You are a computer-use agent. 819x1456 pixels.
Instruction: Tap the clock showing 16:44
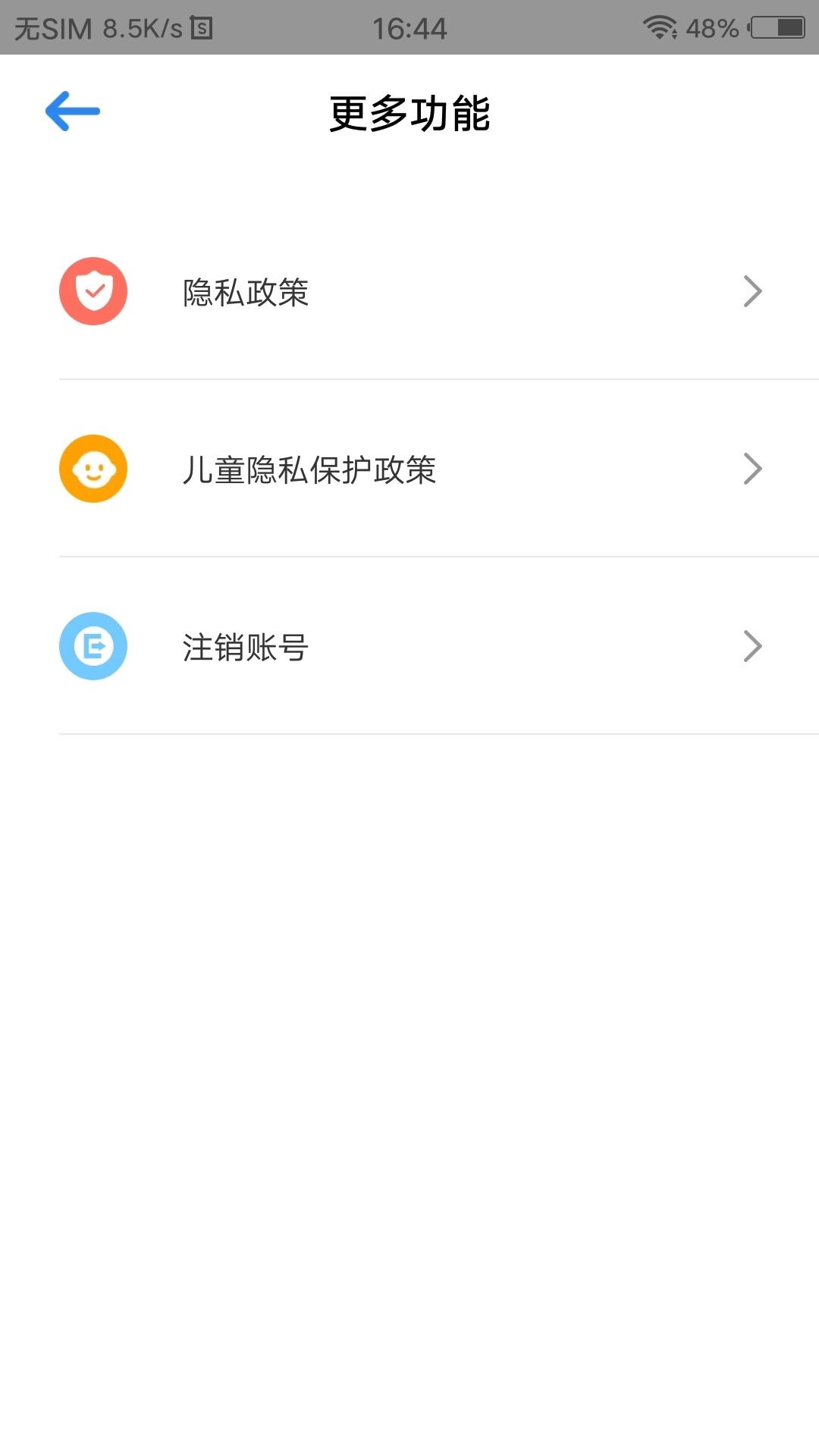(x=409, y=28)
